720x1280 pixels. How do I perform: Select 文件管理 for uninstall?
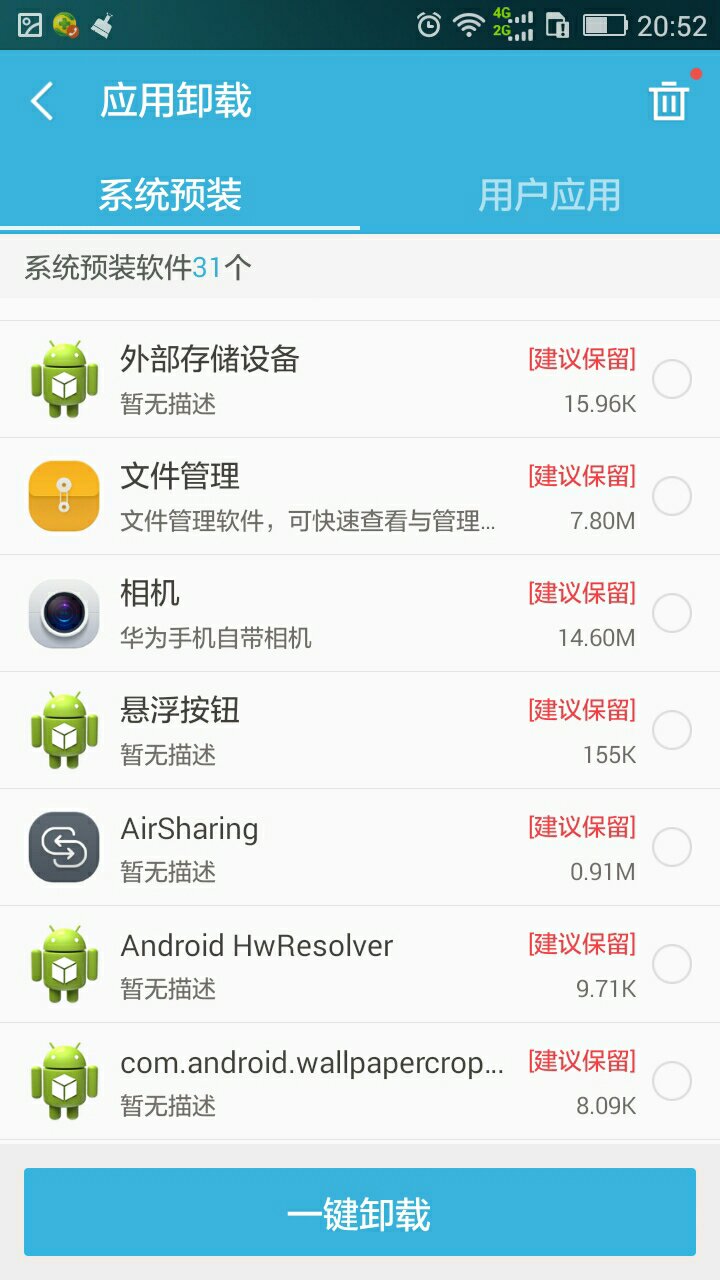point(672,496)
